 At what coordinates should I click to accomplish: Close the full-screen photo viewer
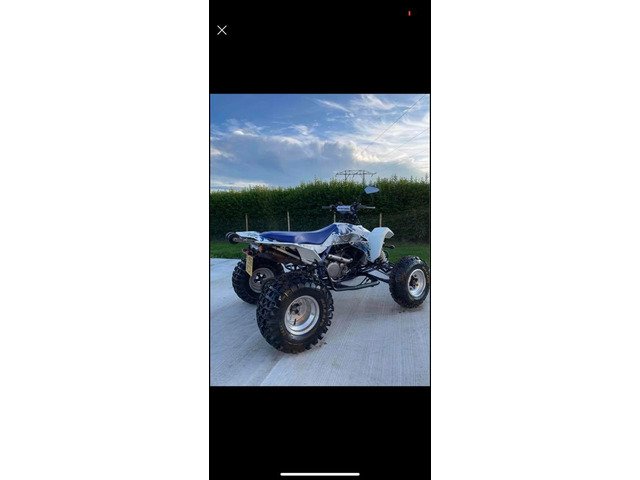[x=222, y=30]
